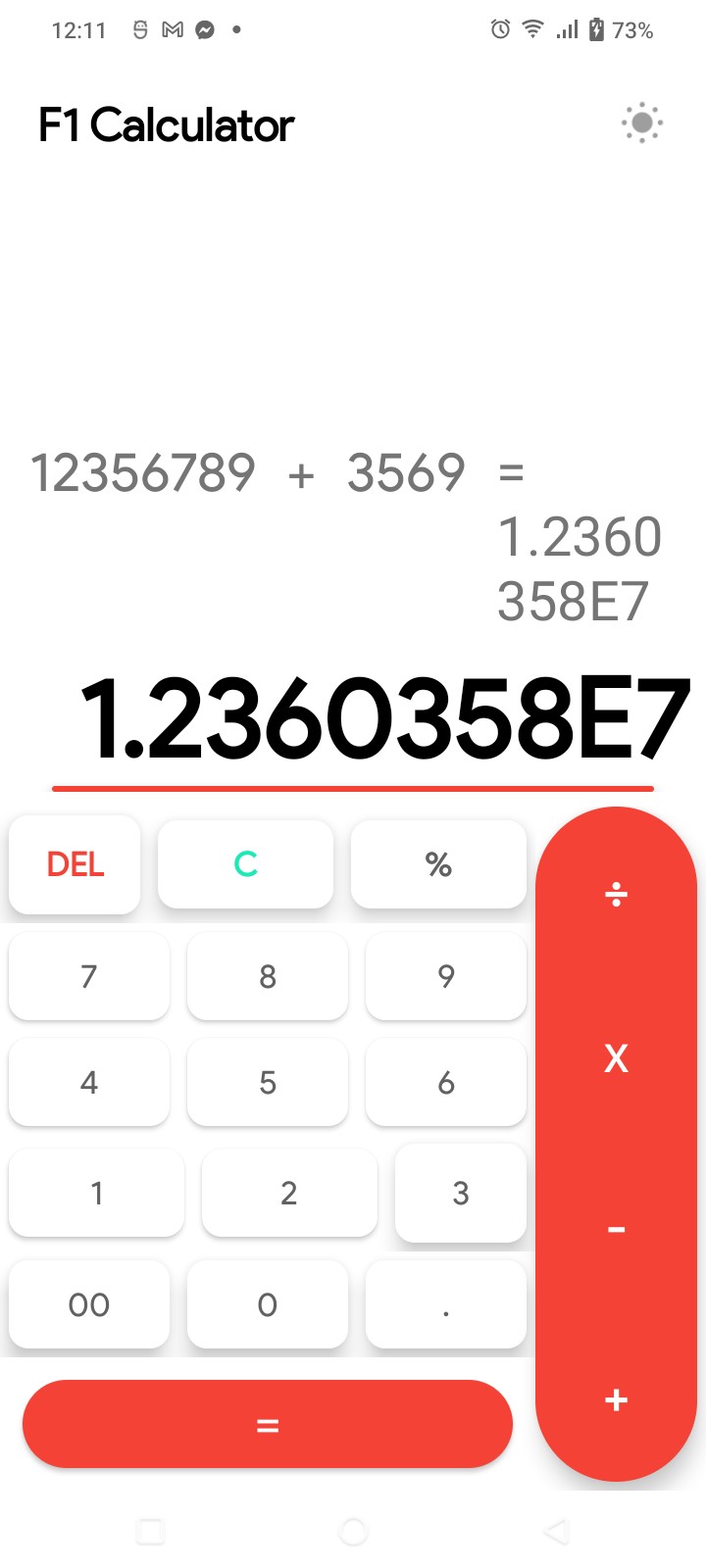Tap the double zero 00 key

pyautogui.click(x=89, y=1304)
